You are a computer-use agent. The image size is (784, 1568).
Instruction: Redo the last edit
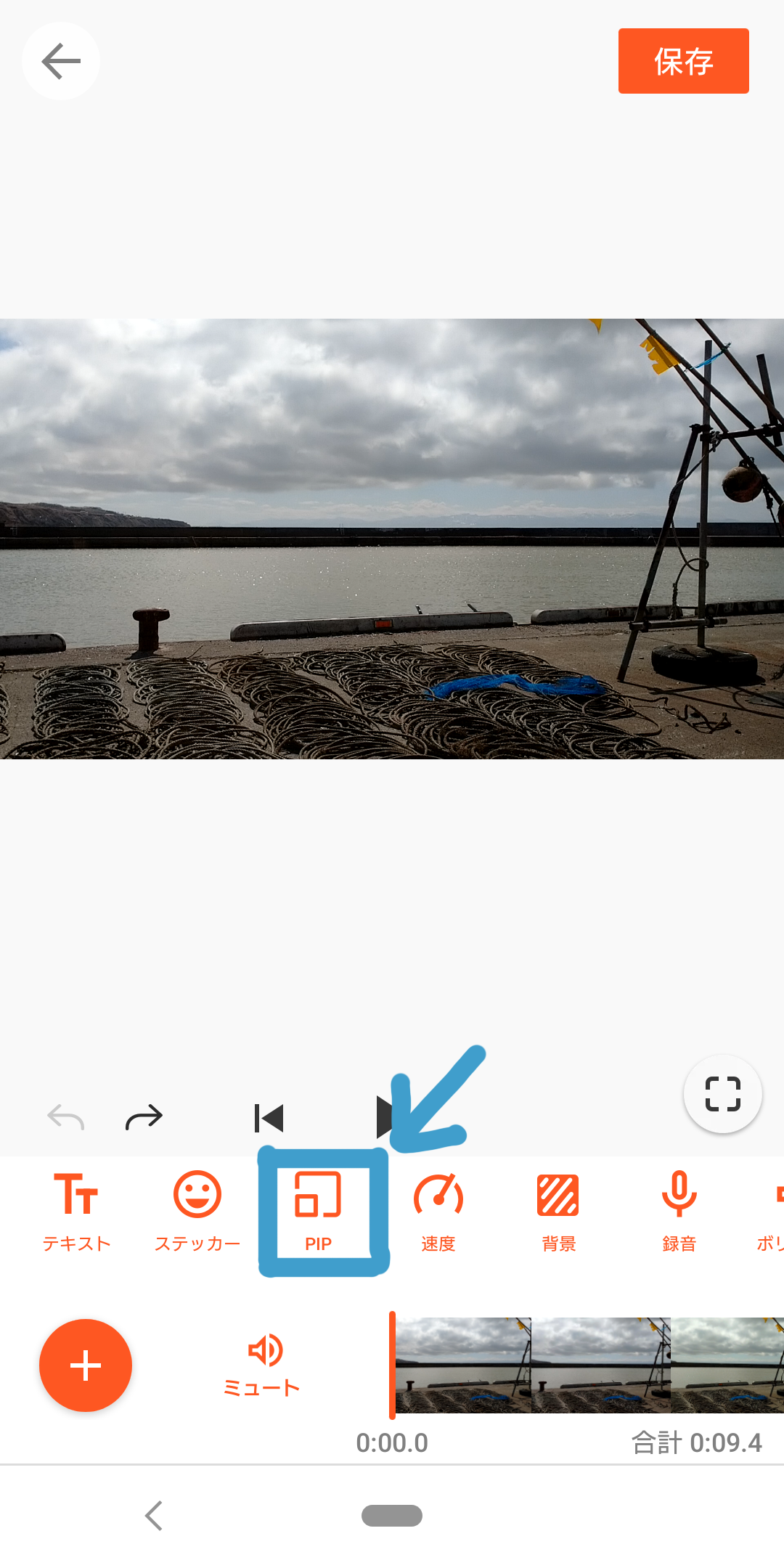pyautogui.click(x=144, y=1117)
